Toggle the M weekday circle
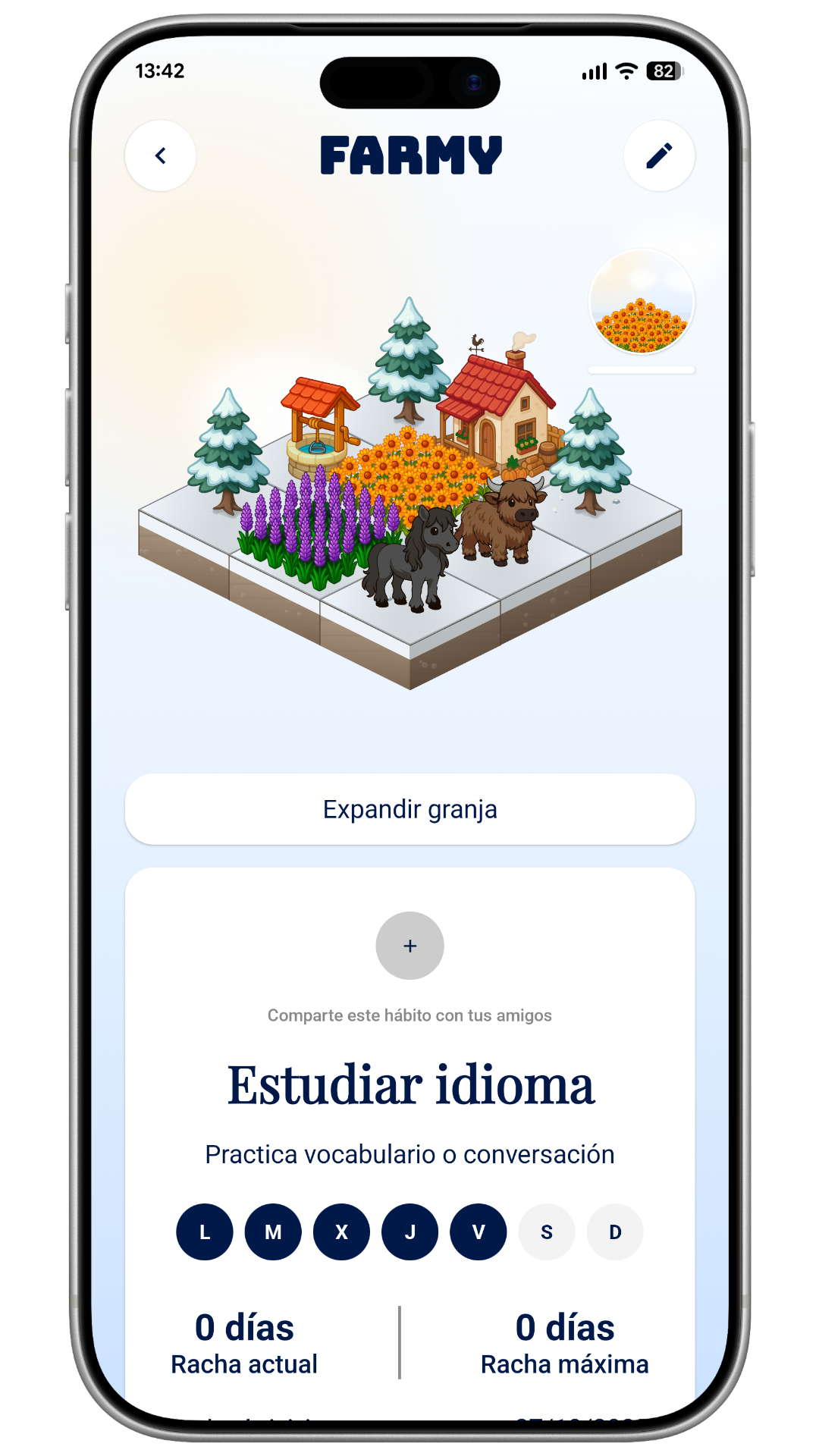This screenshot has width=819, height=1456. [273, 1232]
